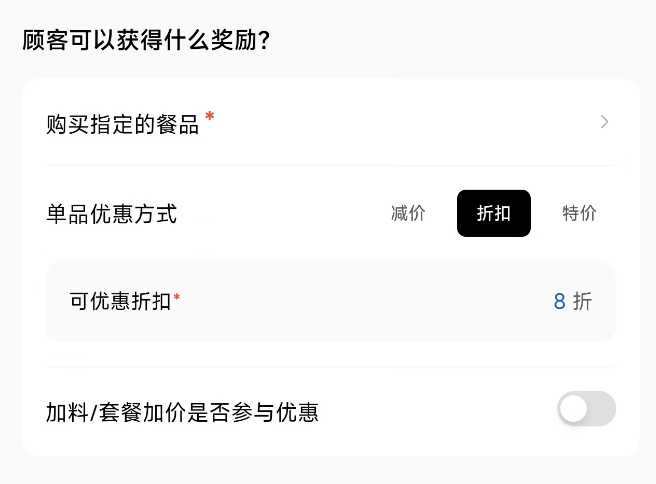Switch to the 特价 discount method
This screenshot has width=656, height=484.
(579, 213)
